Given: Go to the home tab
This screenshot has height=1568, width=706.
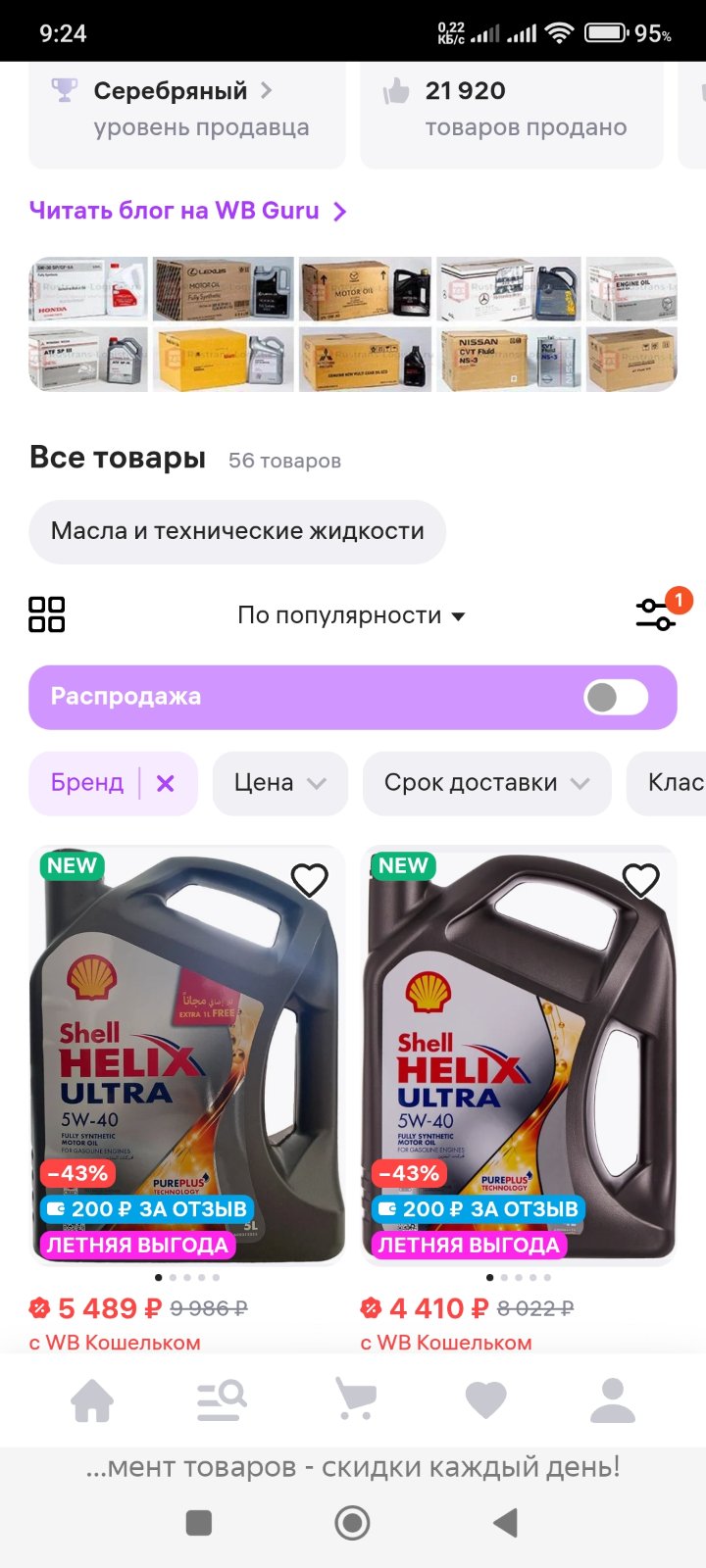Looking at the screenshot, I should point(92,1399).
